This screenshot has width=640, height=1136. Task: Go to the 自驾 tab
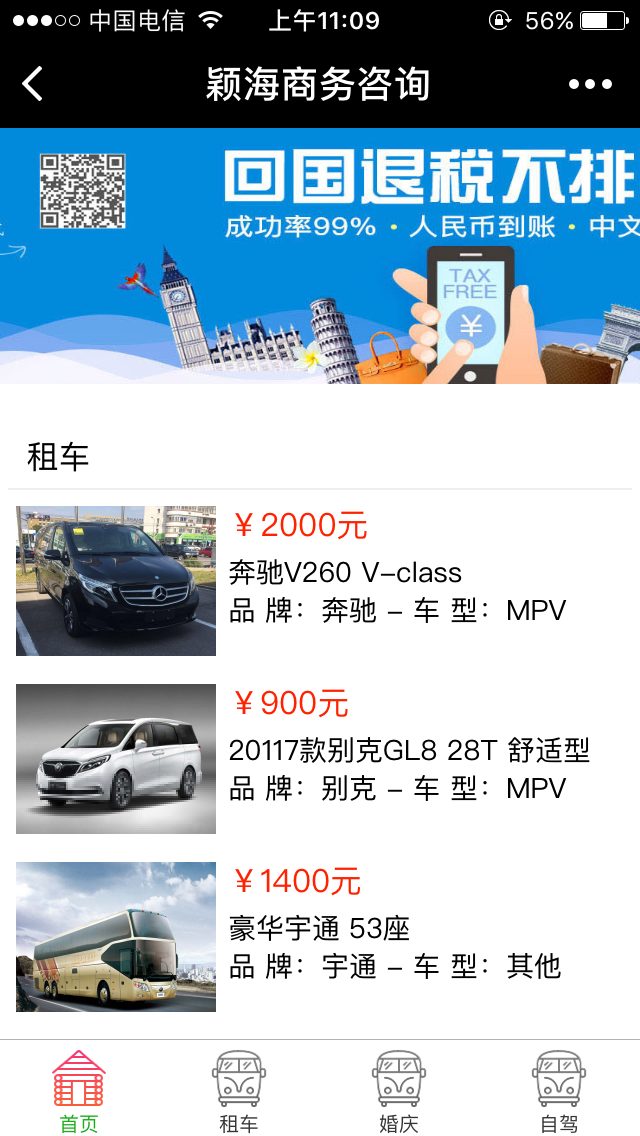tap(558, 1090)
